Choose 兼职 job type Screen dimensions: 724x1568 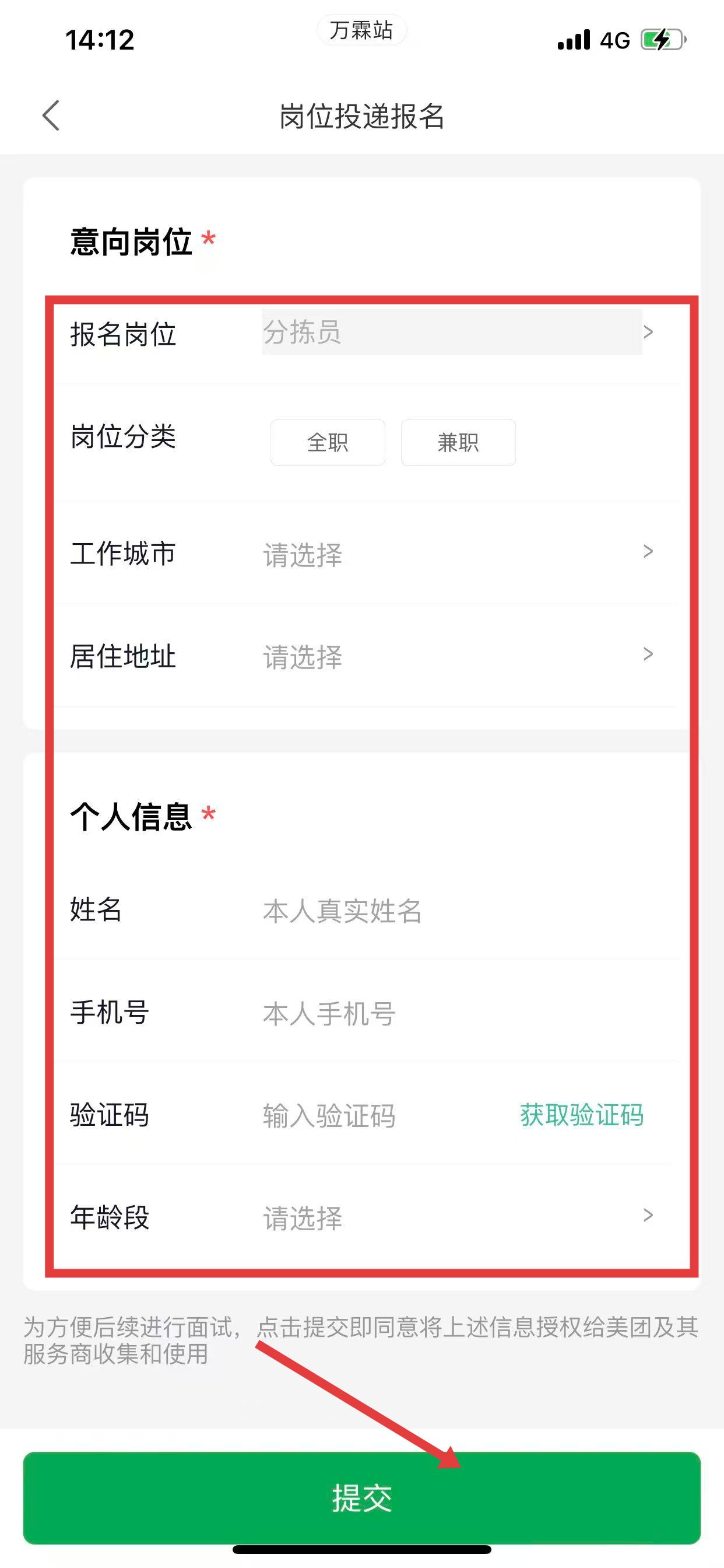click(458, 443)
